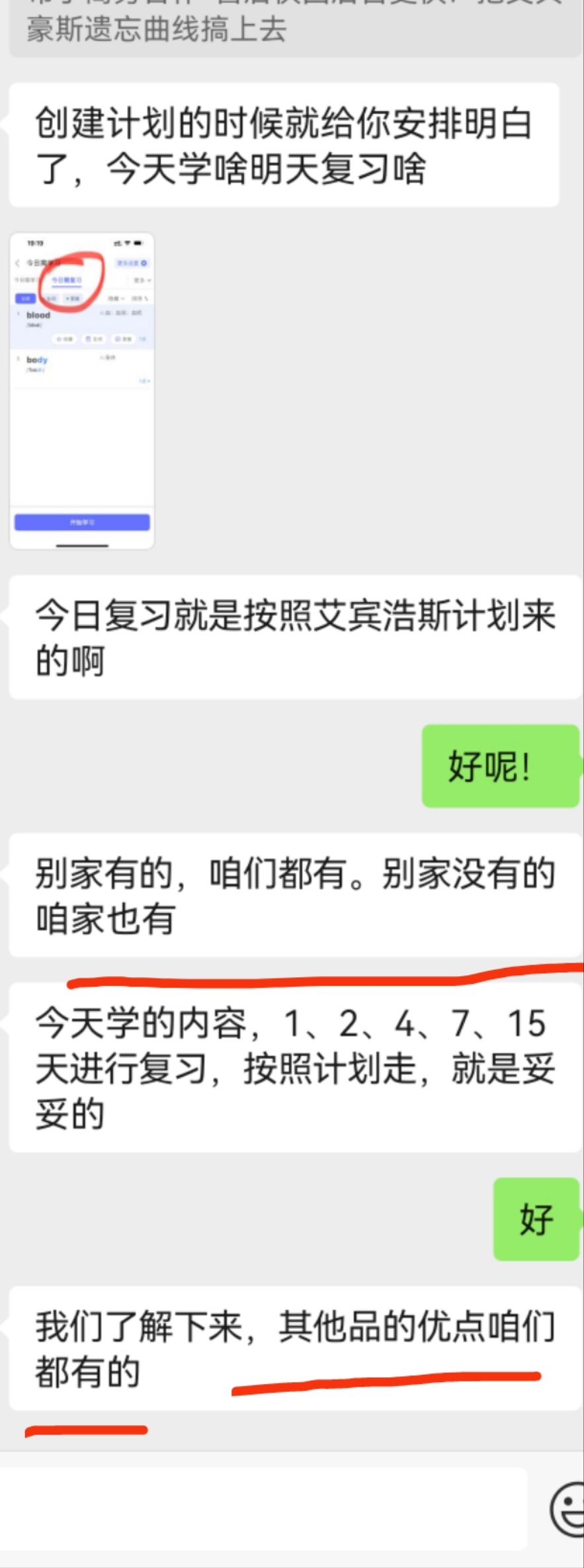Open the shared app screenshot image
Image resolution: width=584 pixels, height=1568 pixels.
tap(82, 390)
